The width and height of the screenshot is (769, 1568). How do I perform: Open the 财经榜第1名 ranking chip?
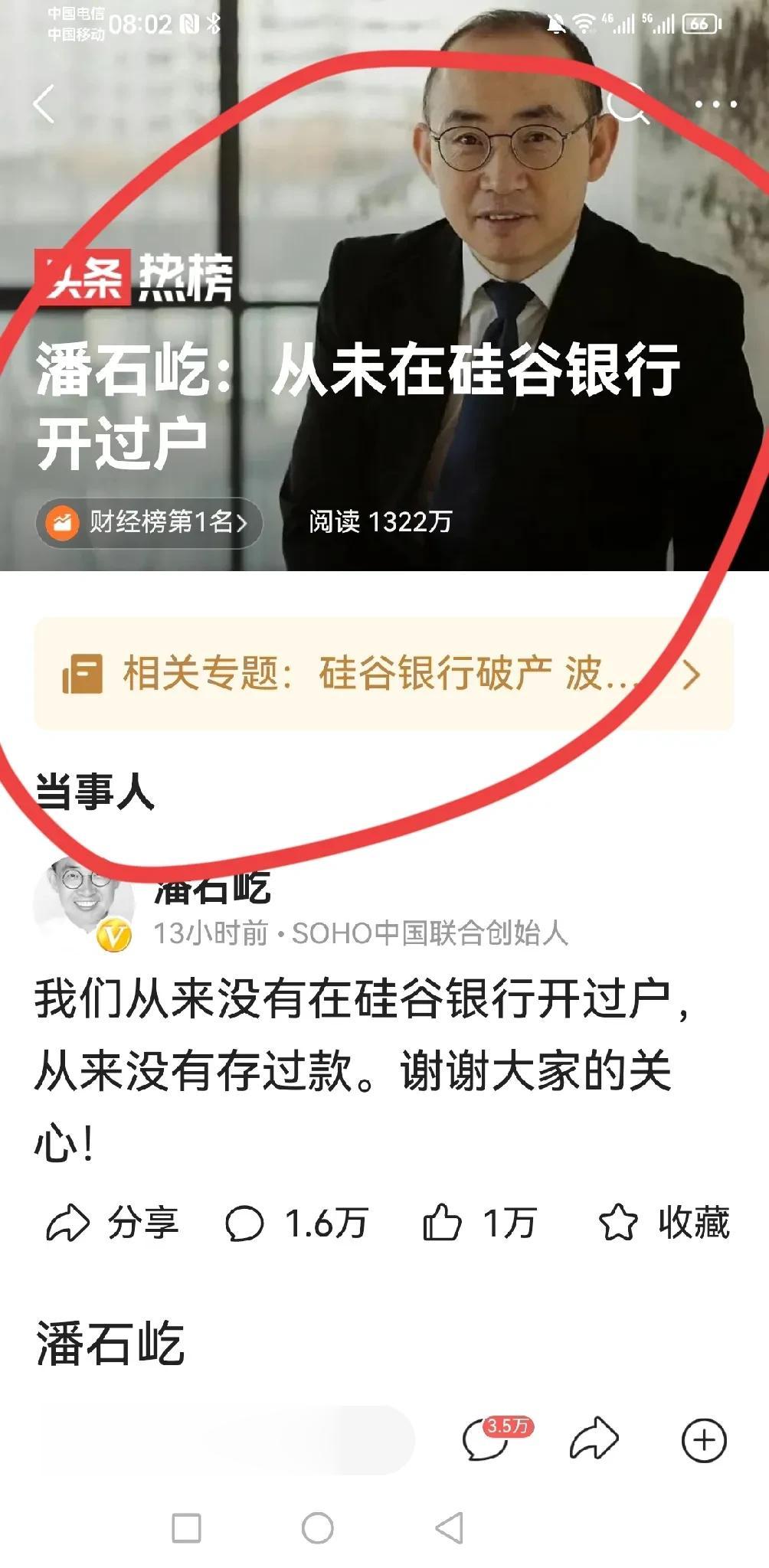149,523
